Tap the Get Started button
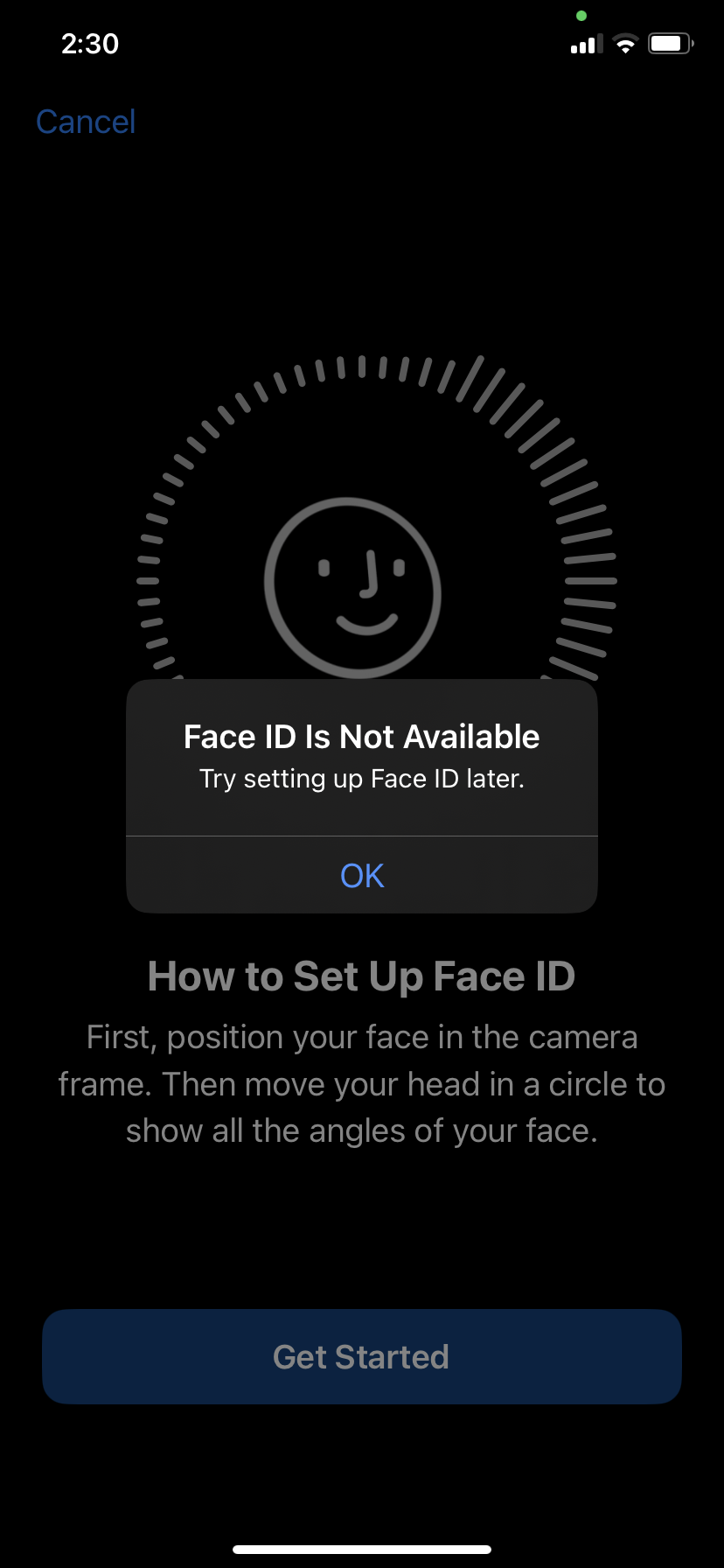The image size is (724, 1568). [362, 1356]
